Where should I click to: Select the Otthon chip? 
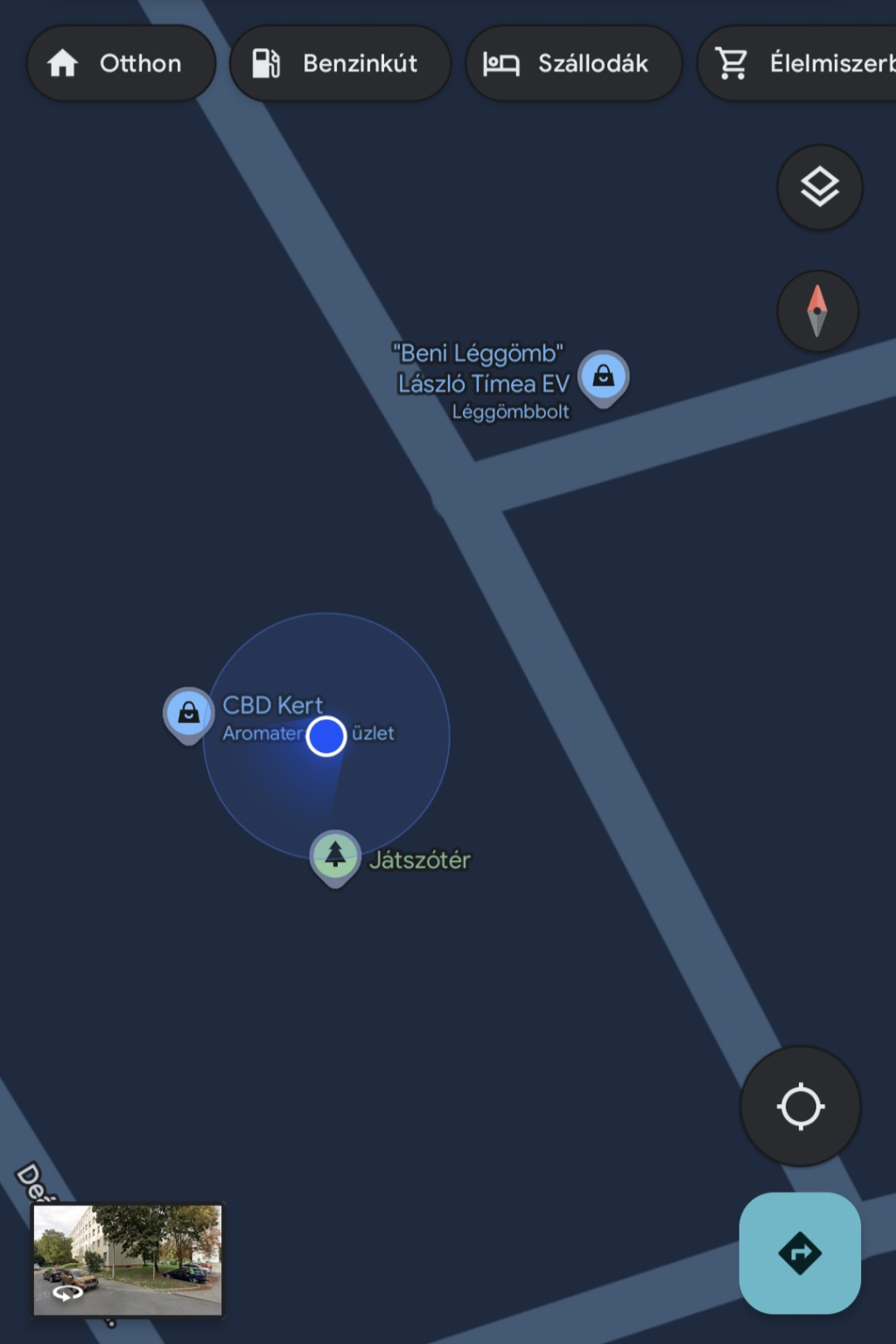(x=121, y=63)
